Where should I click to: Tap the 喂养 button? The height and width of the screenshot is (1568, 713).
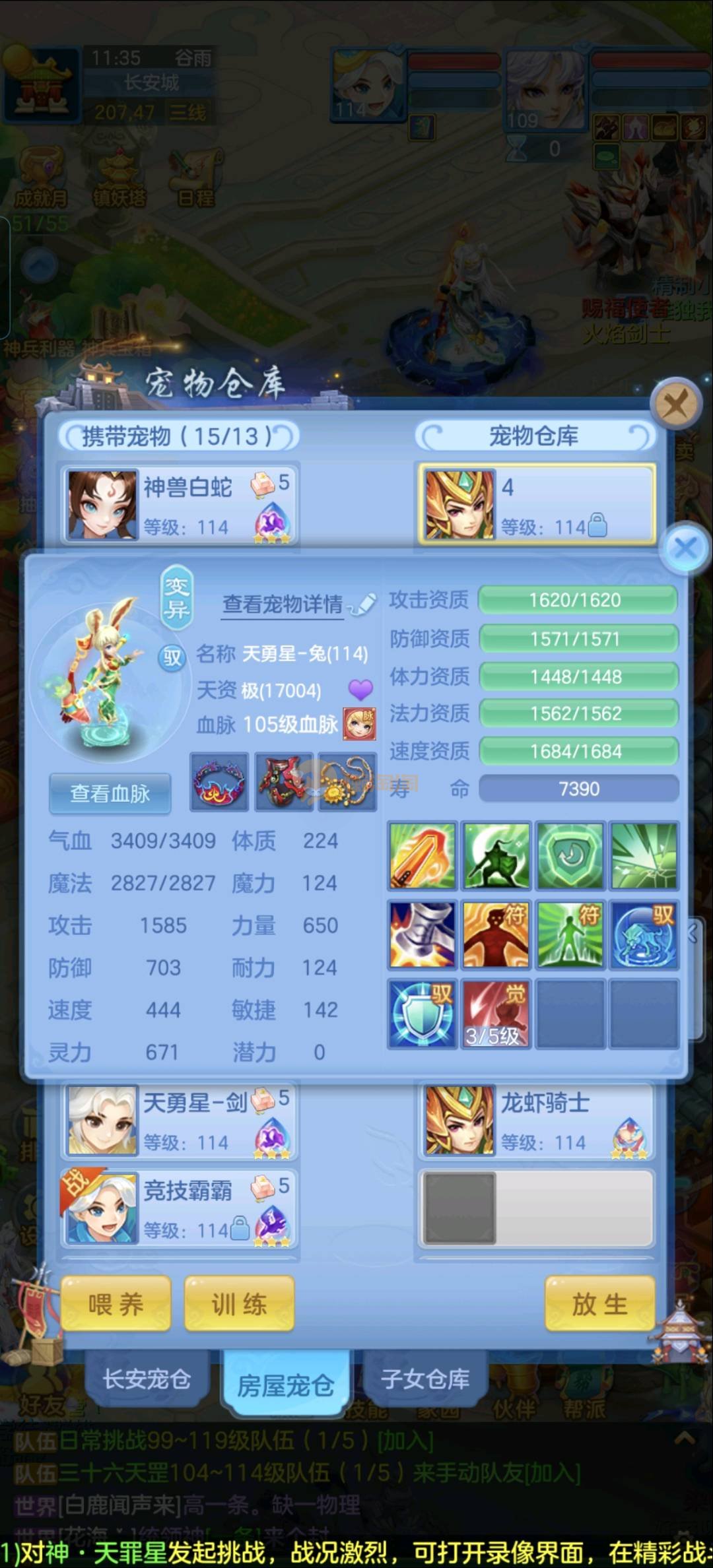click(116, 1304)
